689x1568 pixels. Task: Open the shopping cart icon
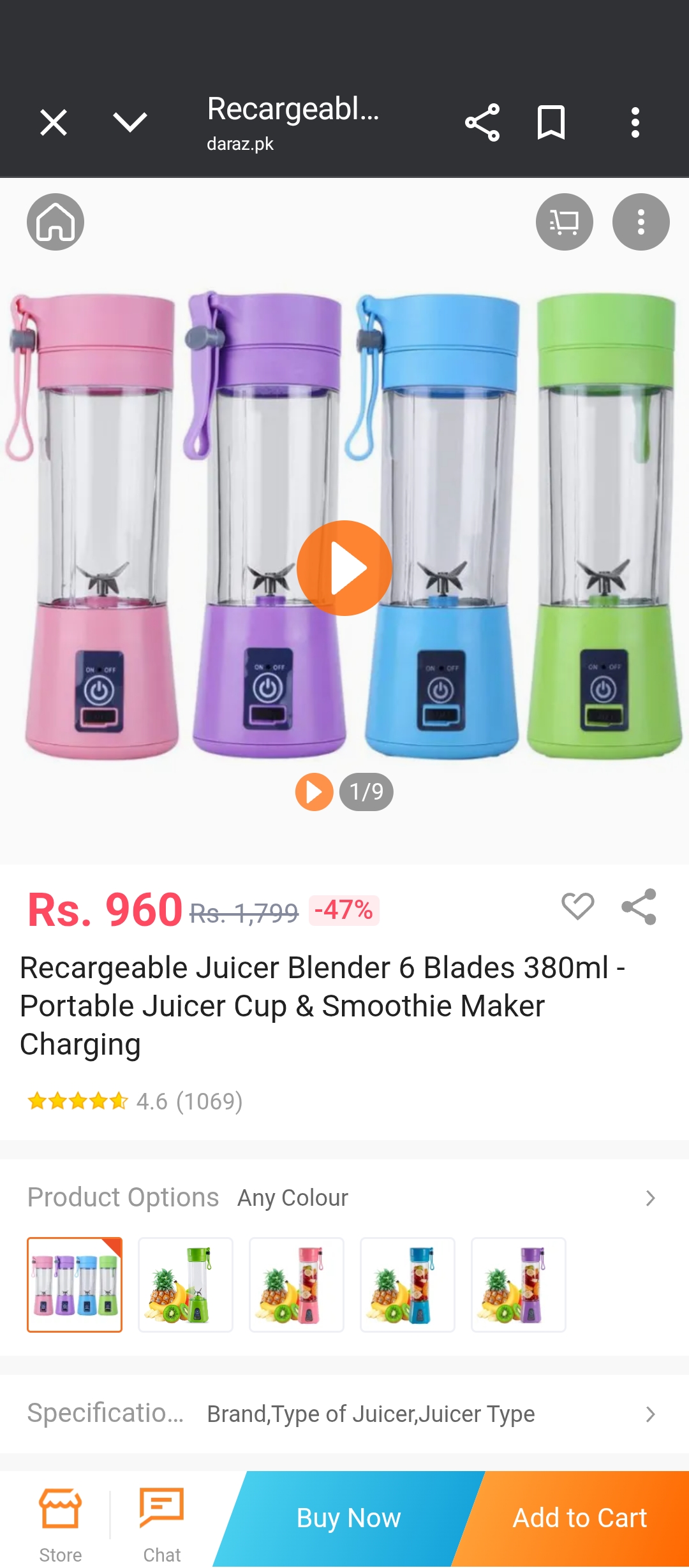pyautogui.click(x=564, y=222)
